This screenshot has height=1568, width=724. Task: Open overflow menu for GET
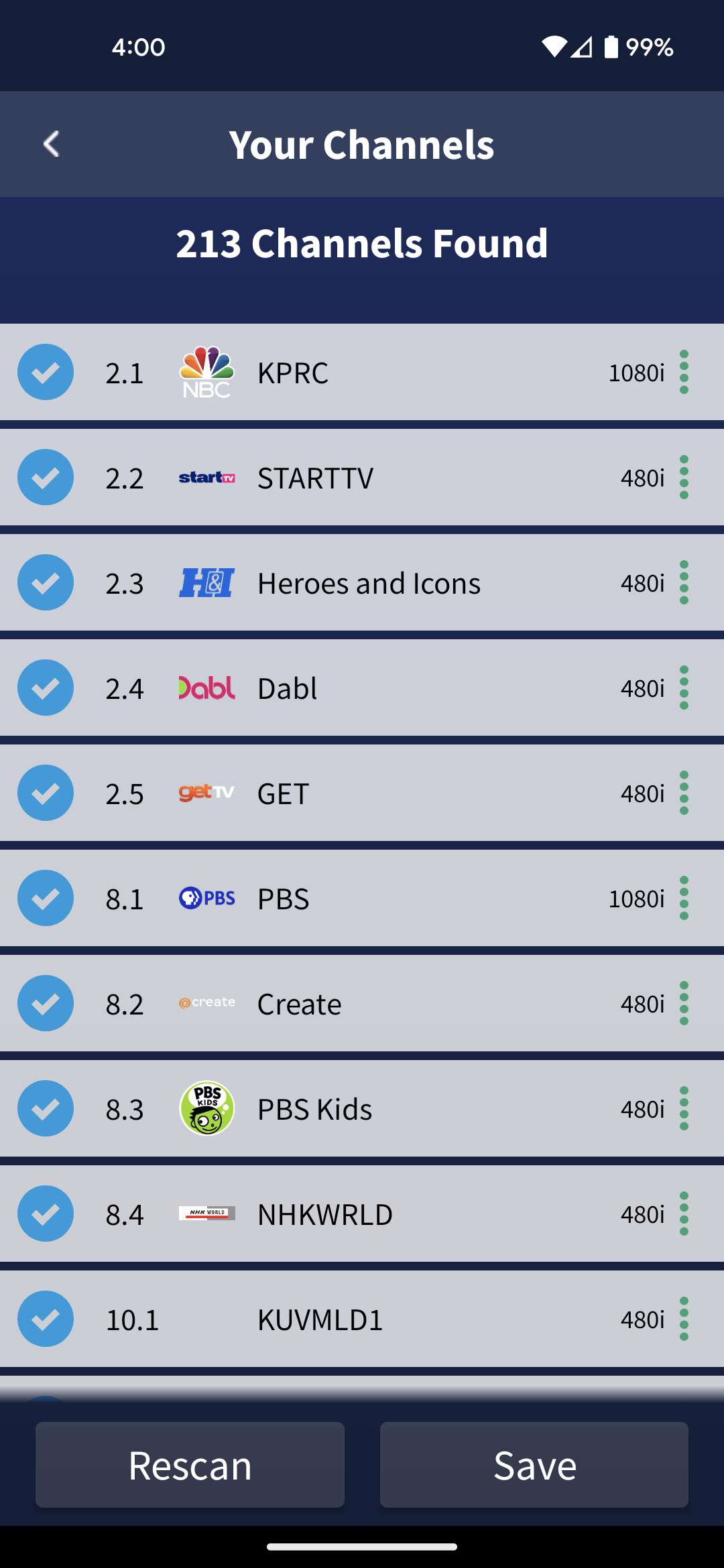tap(684, 793)
